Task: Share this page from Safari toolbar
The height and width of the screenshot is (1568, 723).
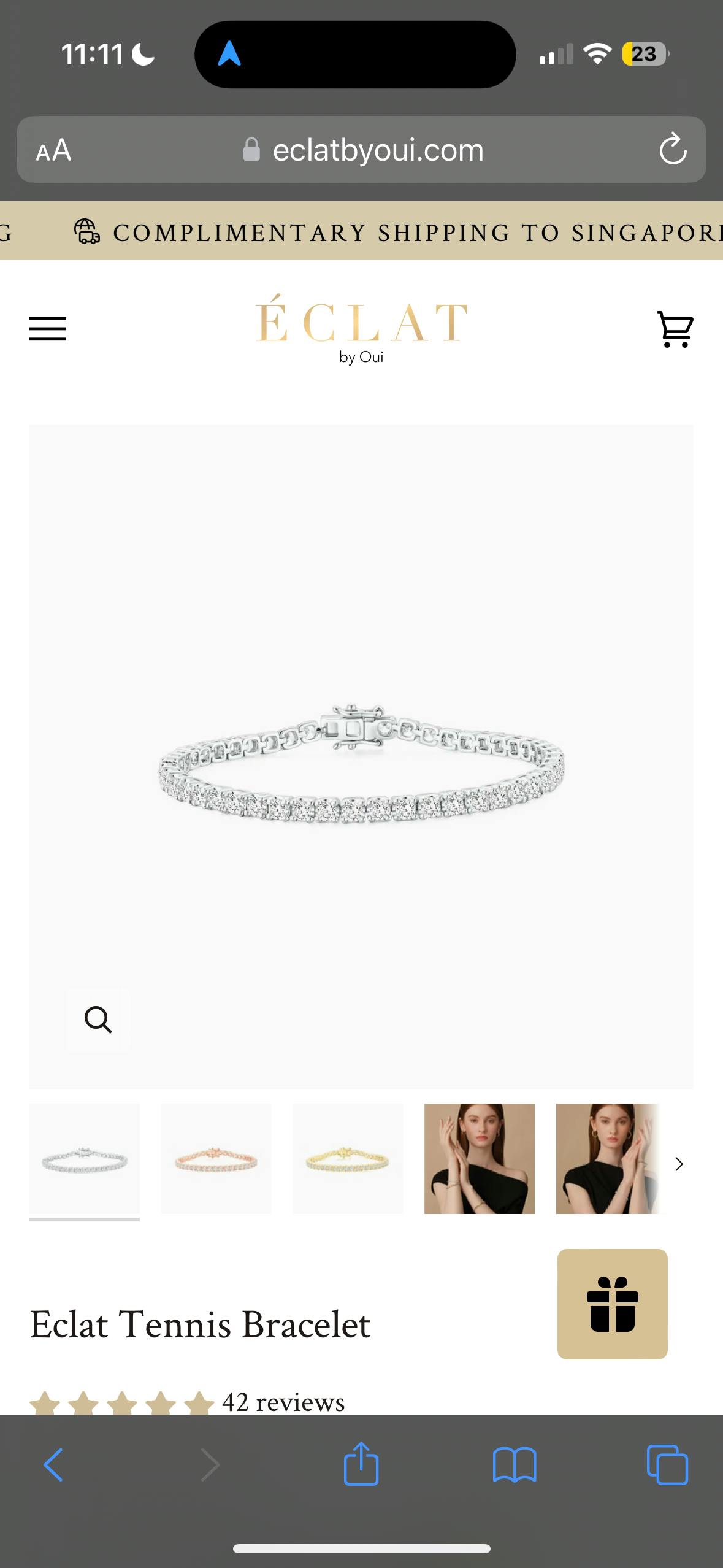Action: point(361,1464)
